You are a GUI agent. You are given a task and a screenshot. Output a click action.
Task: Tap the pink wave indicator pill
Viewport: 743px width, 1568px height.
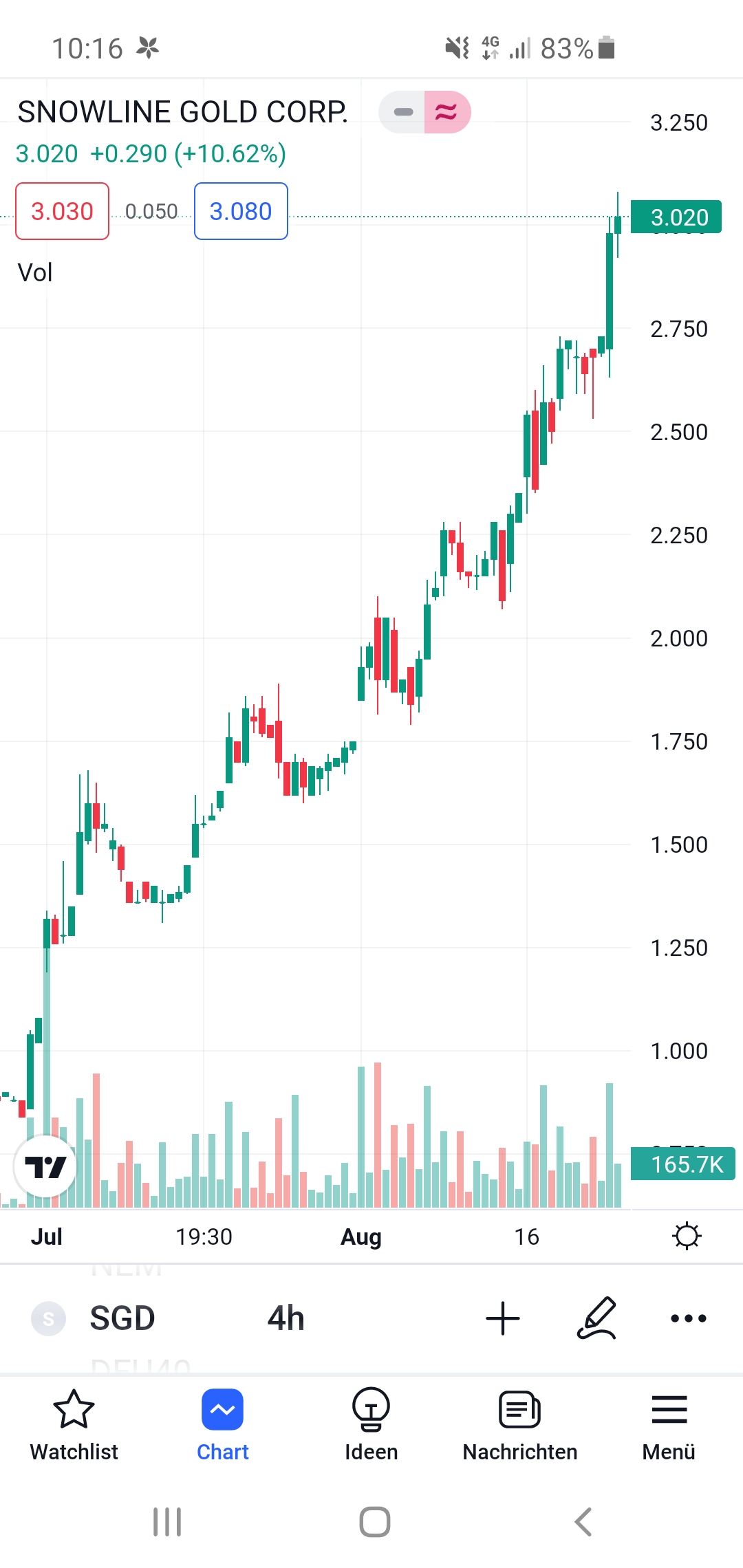[446, 112]
